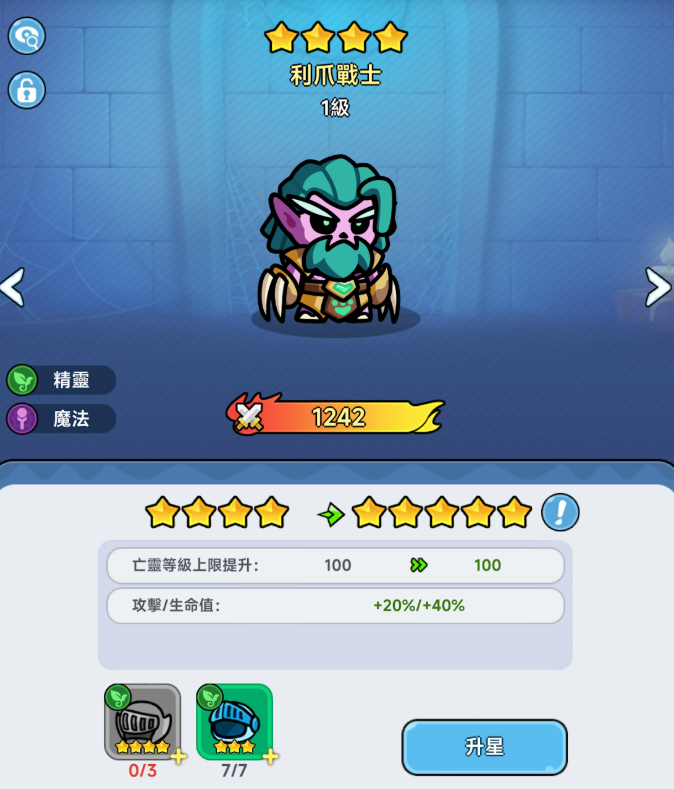Go to the previous hero with left arrow
The height and width of the screenshot is (789, 674).
point(12,287)
